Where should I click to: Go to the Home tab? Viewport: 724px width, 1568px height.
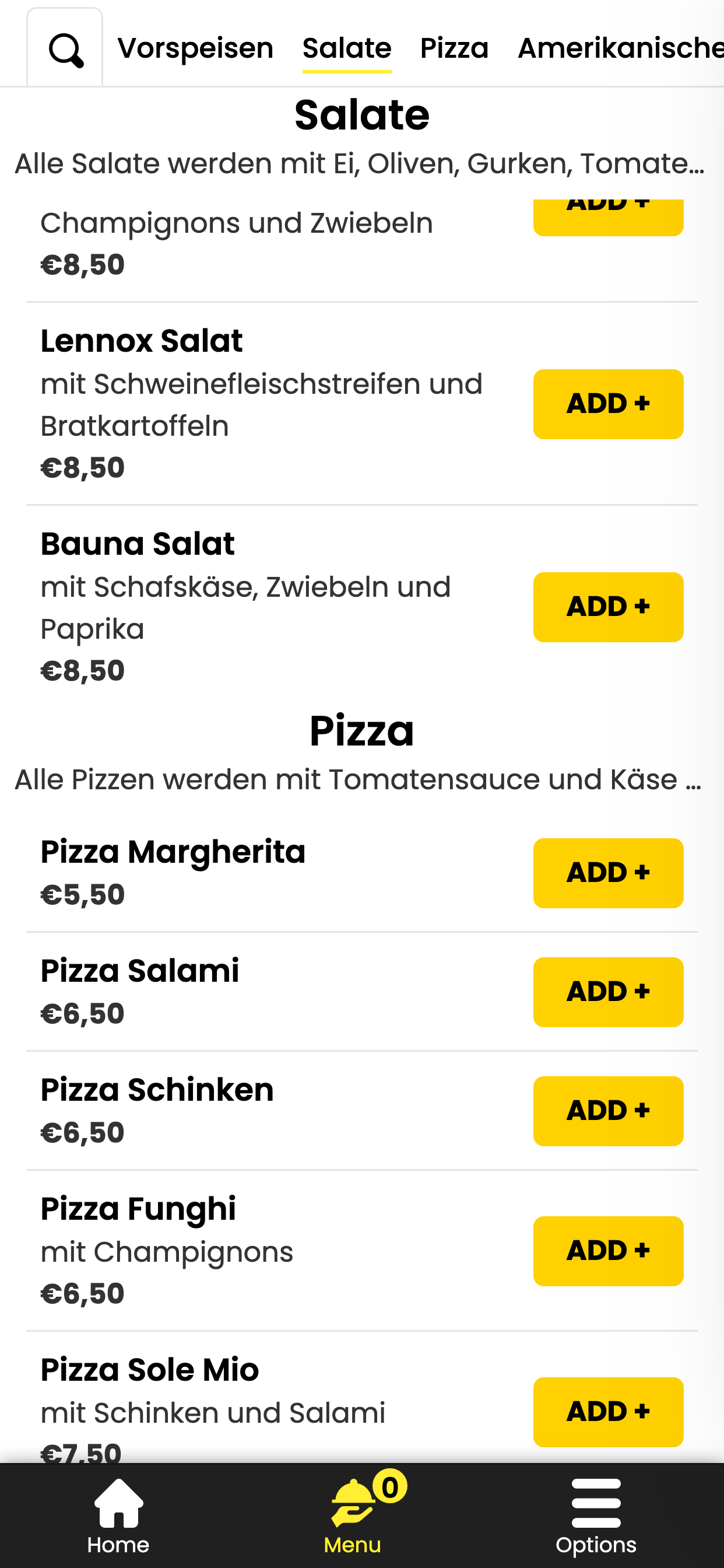pos(119,1515)
